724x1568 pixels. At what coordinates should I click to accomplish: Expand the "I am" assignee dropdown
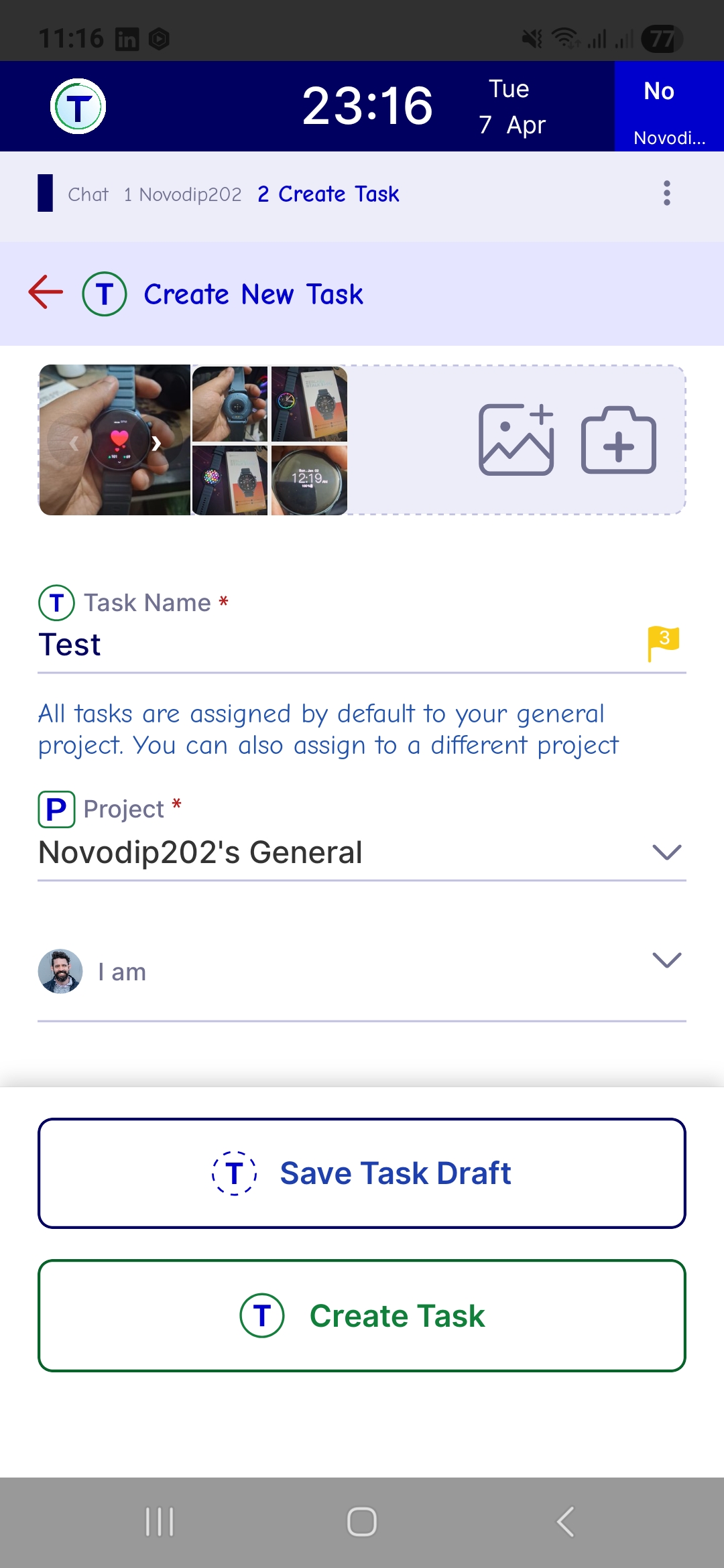click(x=666, y=960)
